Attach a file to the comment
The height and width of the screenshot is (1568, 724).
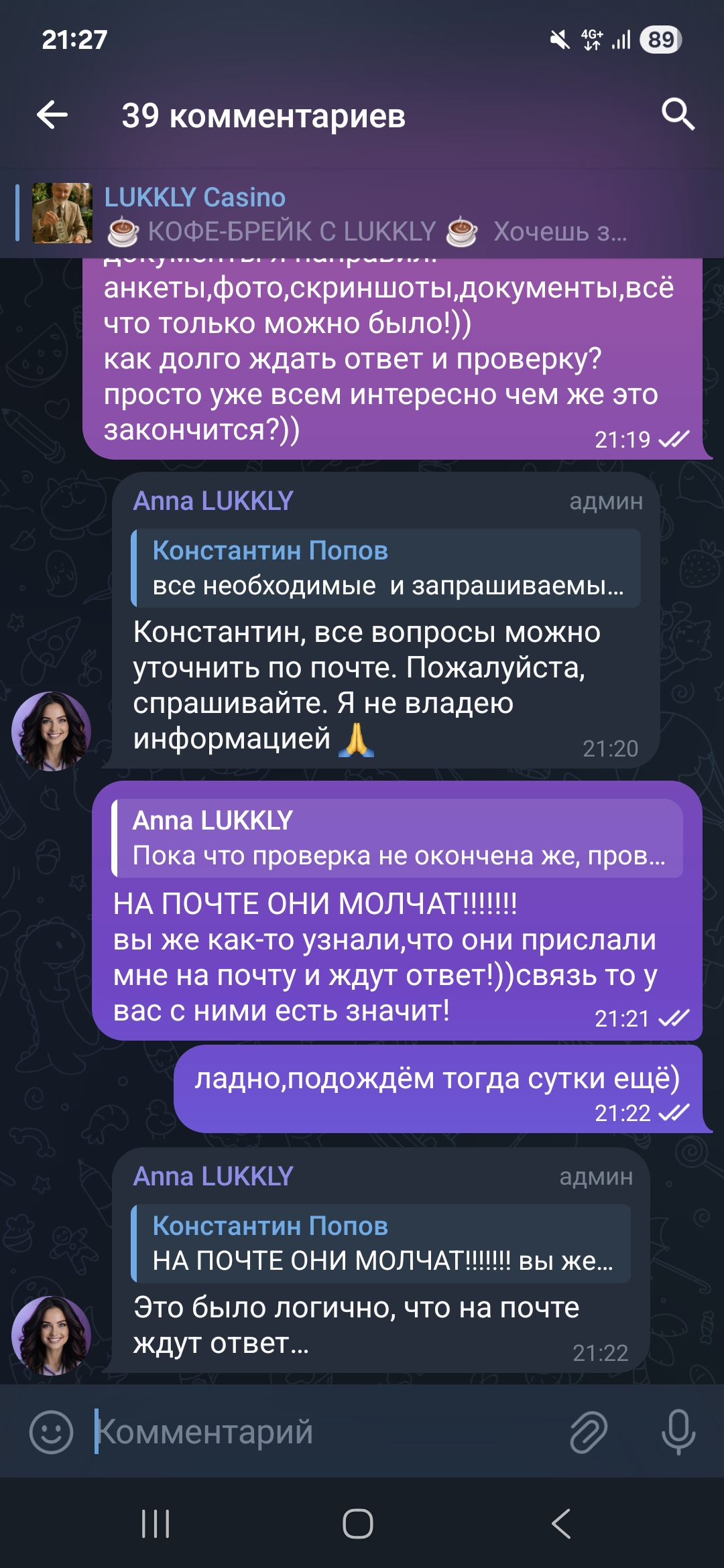[x=588, y=1432]
